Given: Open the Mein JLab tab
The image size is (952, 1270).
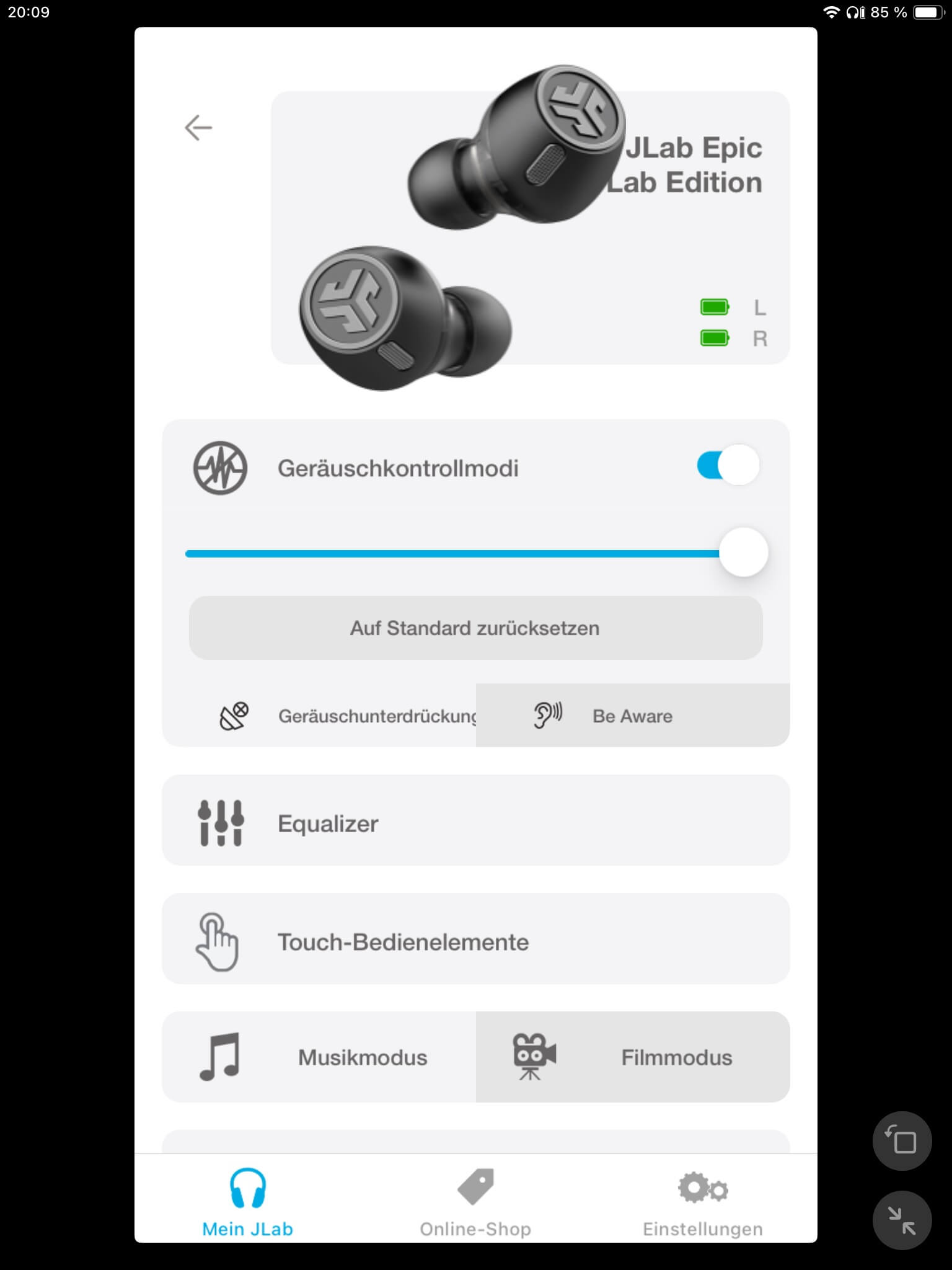Looking at the screenshot, I should (247, 1203).
